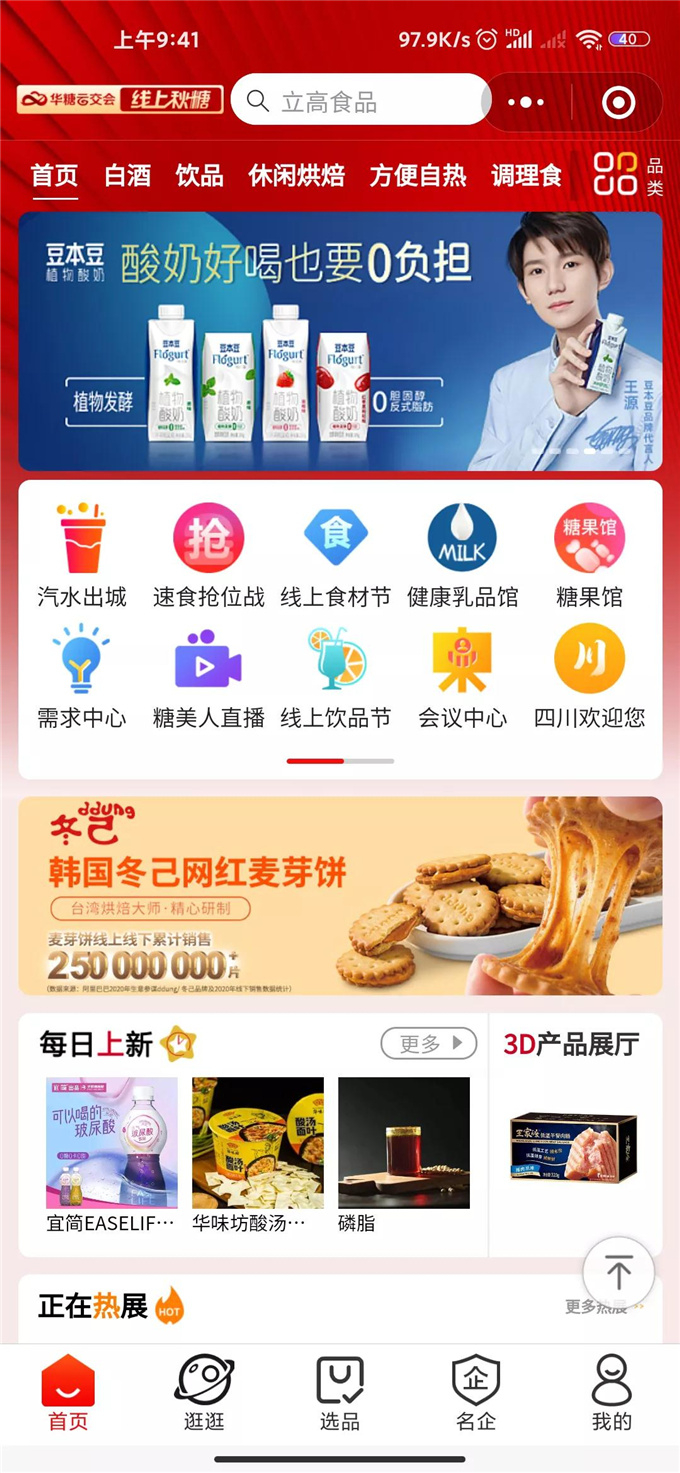Go to the 我的 profile tab
The image size is (680, 1473).
coord(611,1393)
